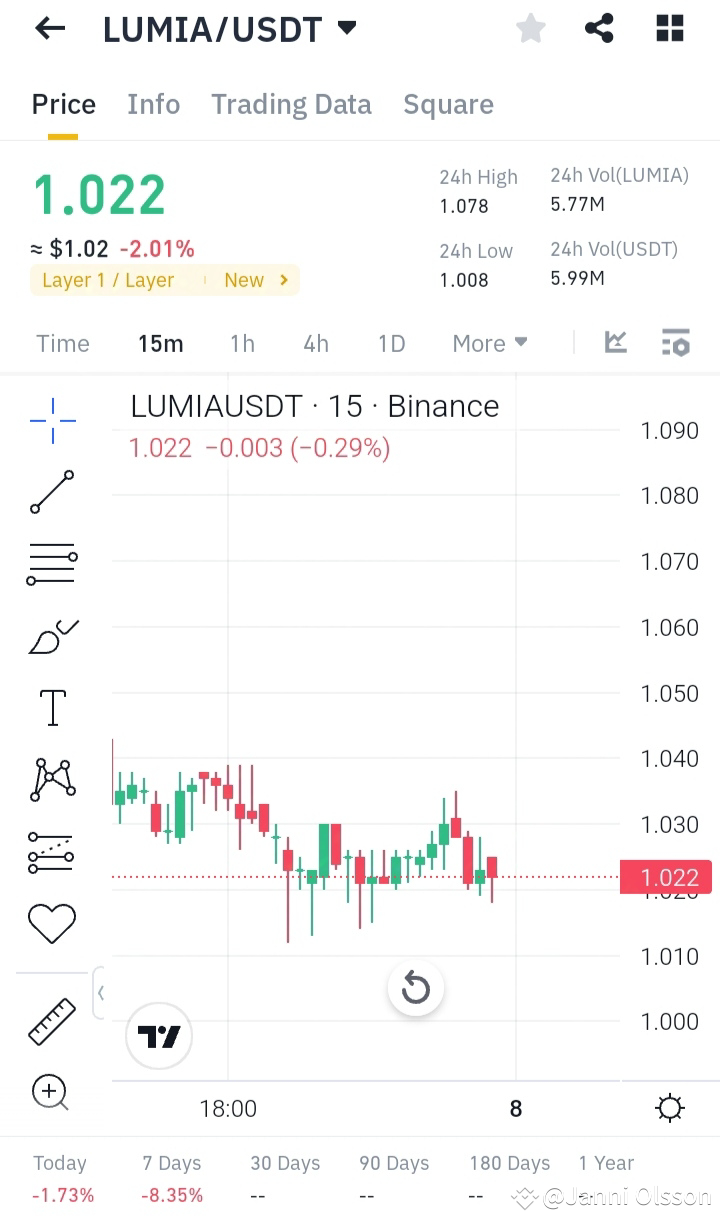Go back using the arrow button

[x=49, y=28]
